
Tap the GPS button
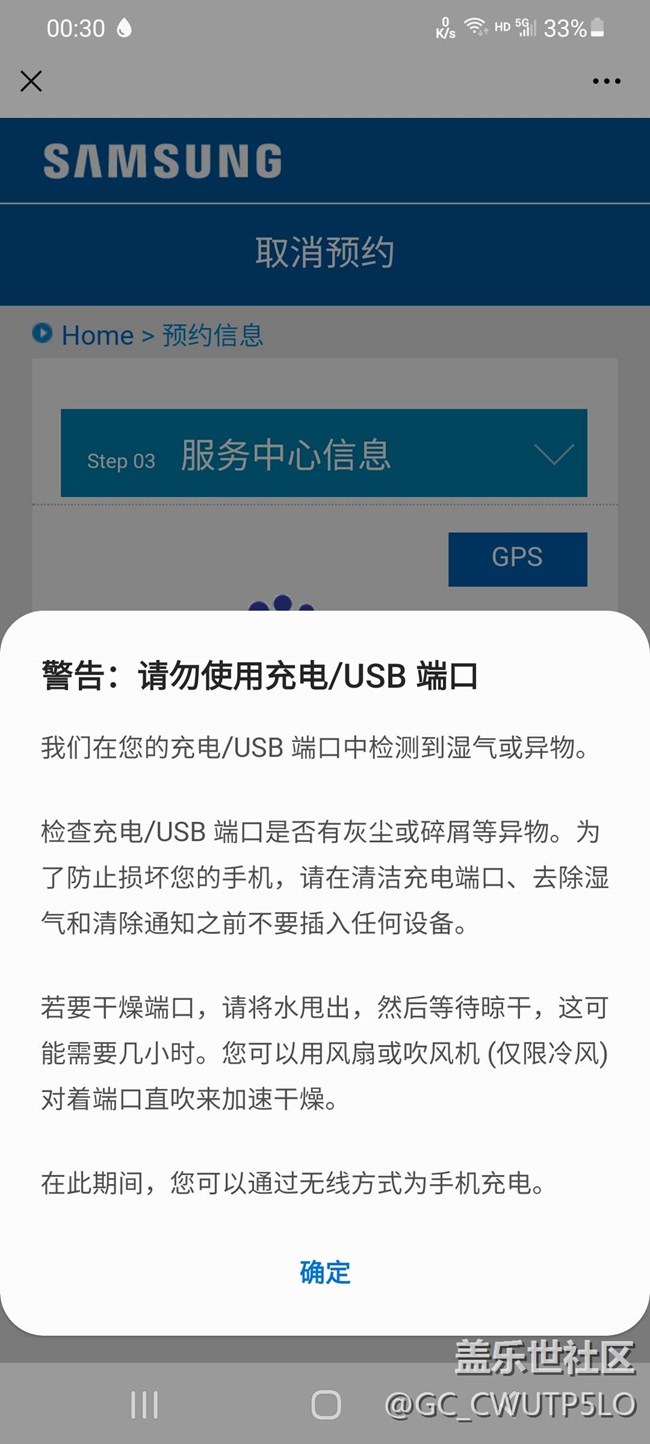(517, 558)
